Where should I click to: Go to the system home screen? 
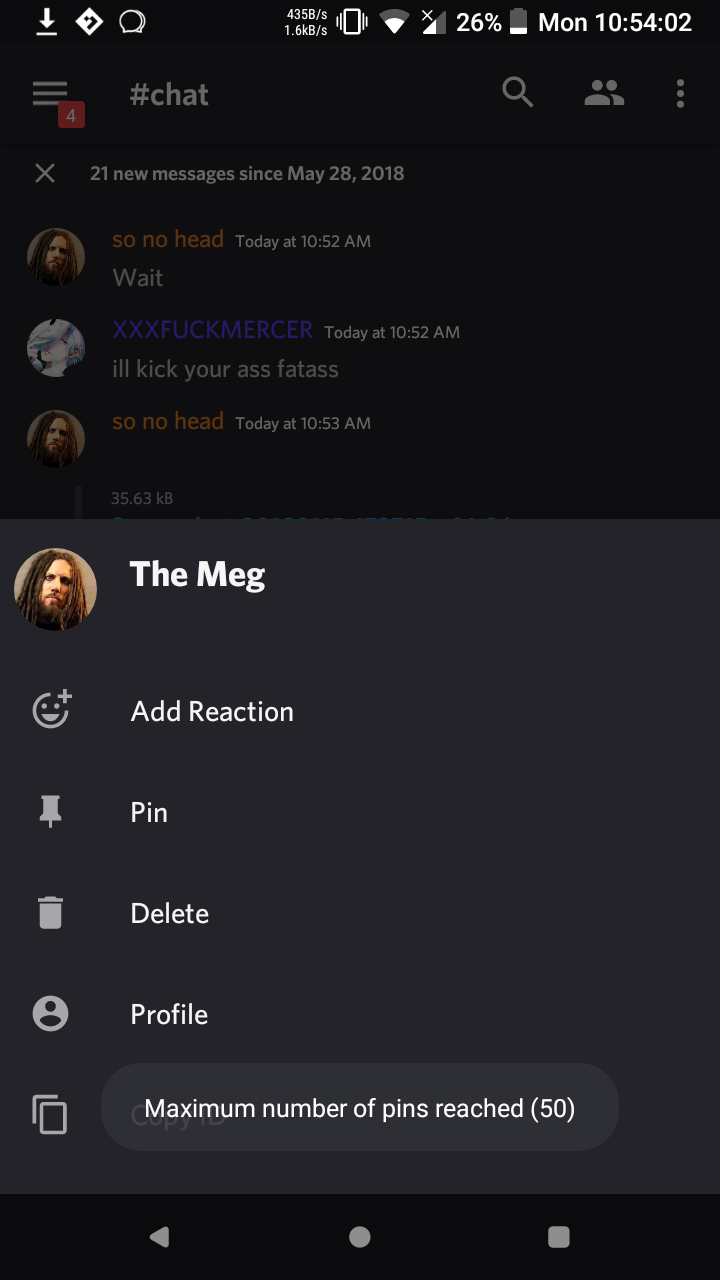pos(360,1237)
